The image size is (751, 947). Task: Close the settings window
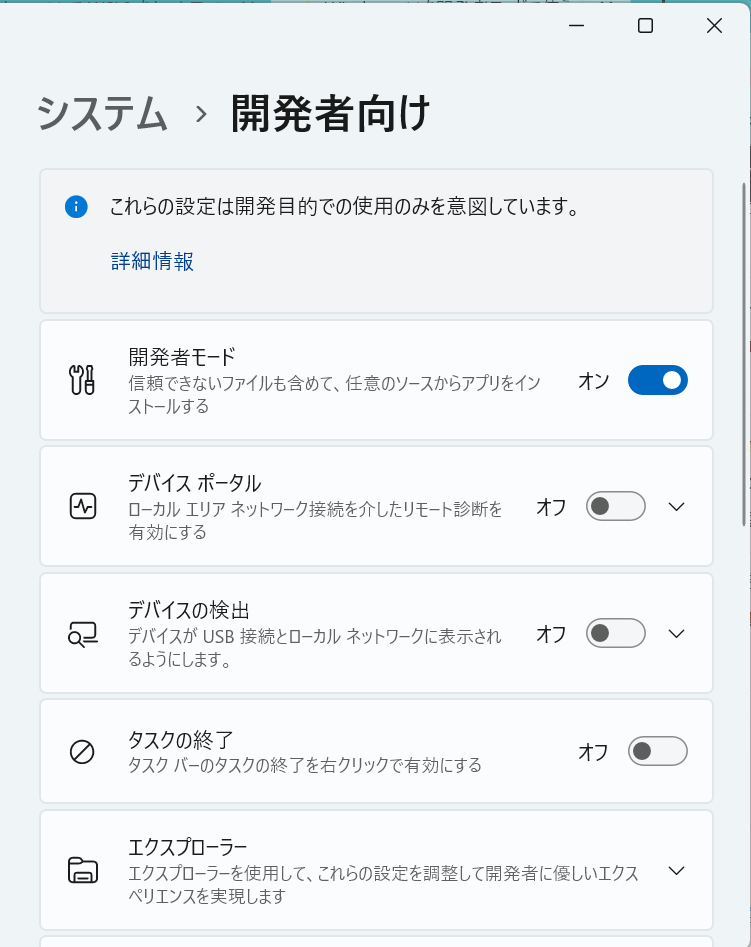pyautogui.click(x=714, y=27)
